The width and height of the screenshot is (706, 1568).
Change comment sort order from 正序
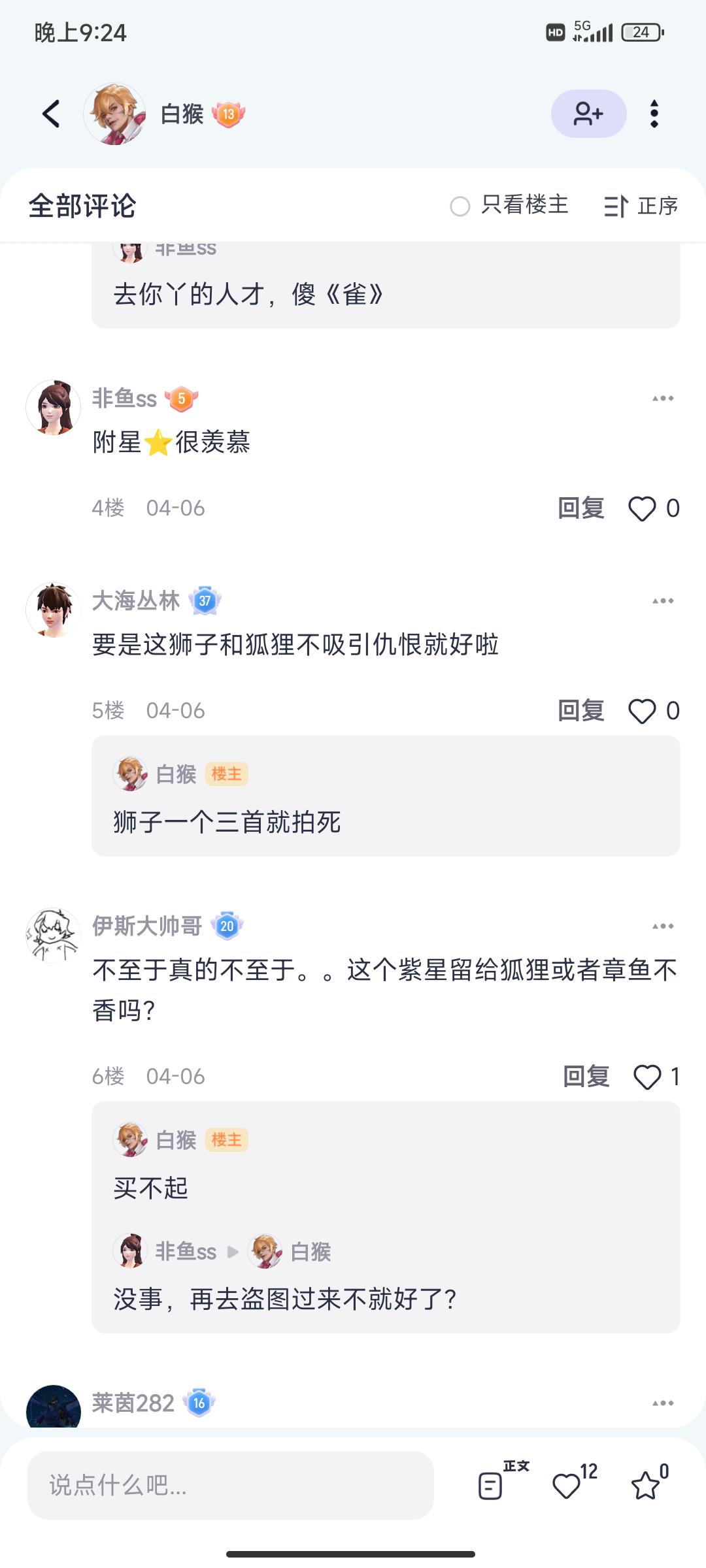coord(641,206)
